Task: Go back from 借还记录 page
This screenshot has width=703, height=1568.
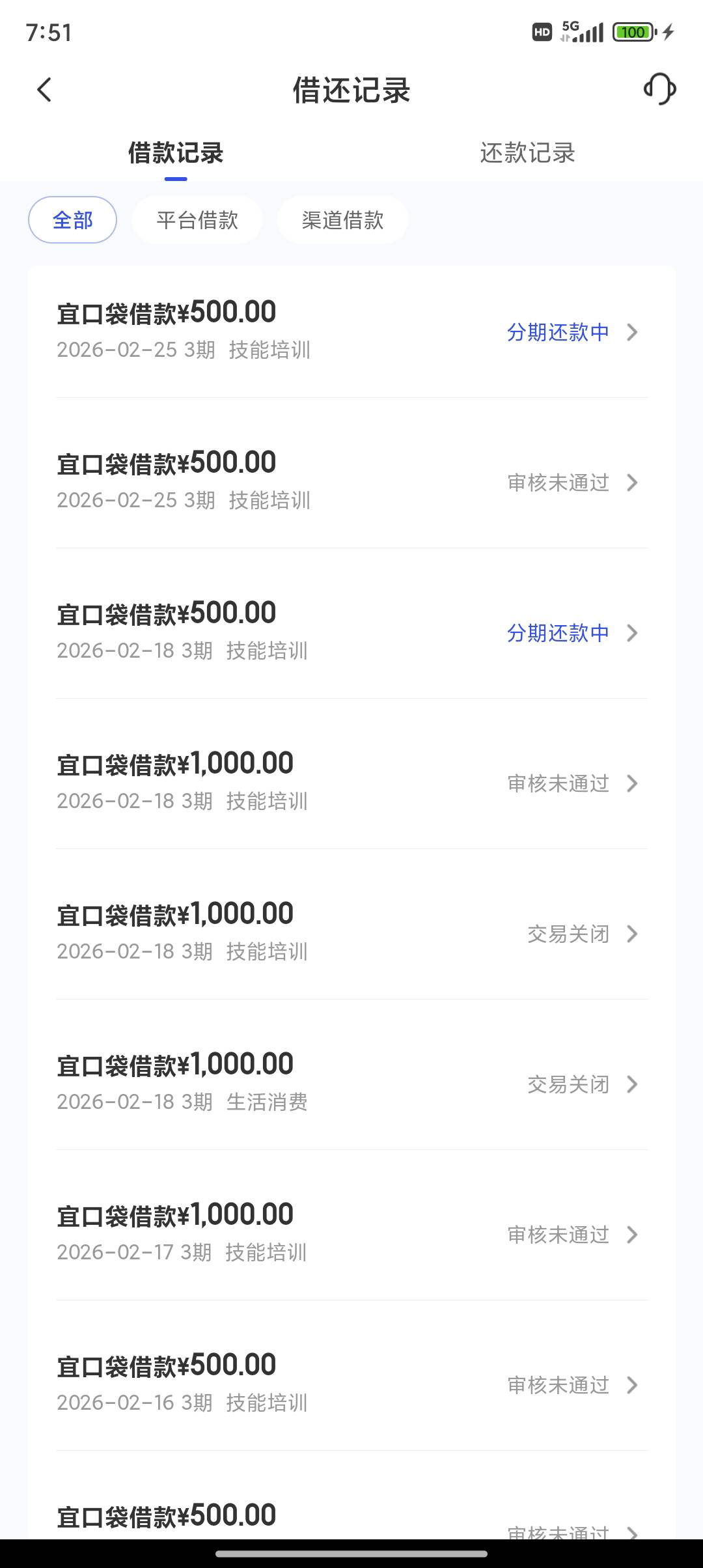Action: coord(44,90)
